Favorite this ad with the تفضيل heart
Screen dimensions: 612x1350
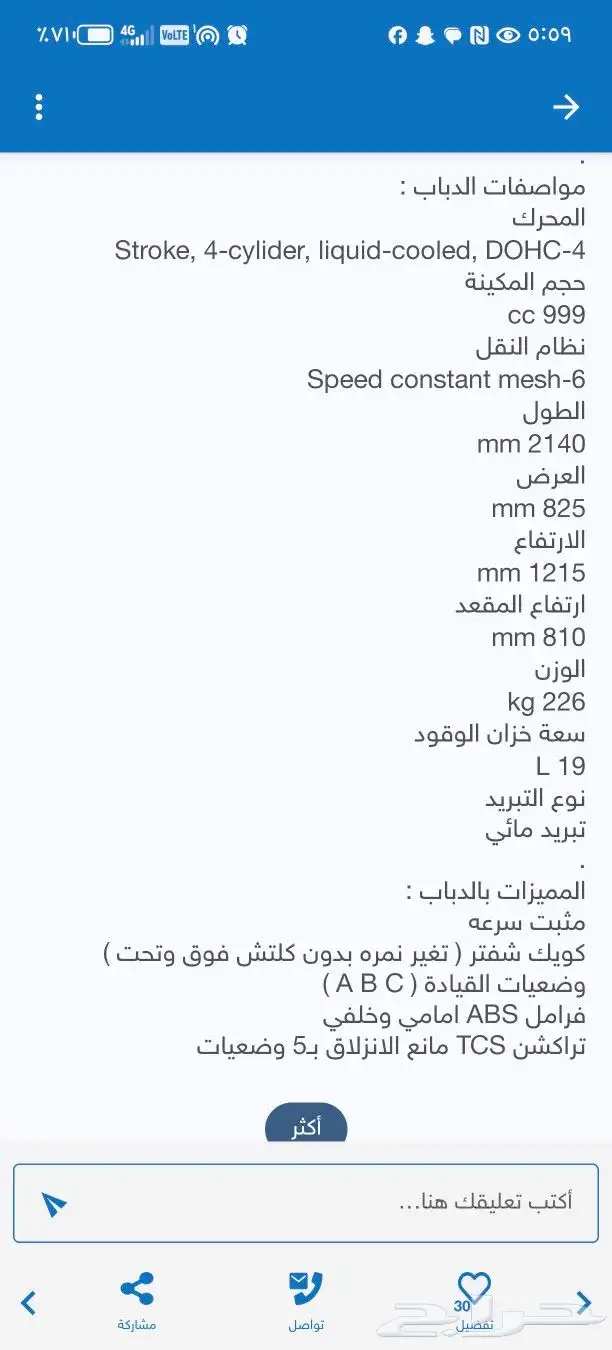click(x=473, y=1297)
